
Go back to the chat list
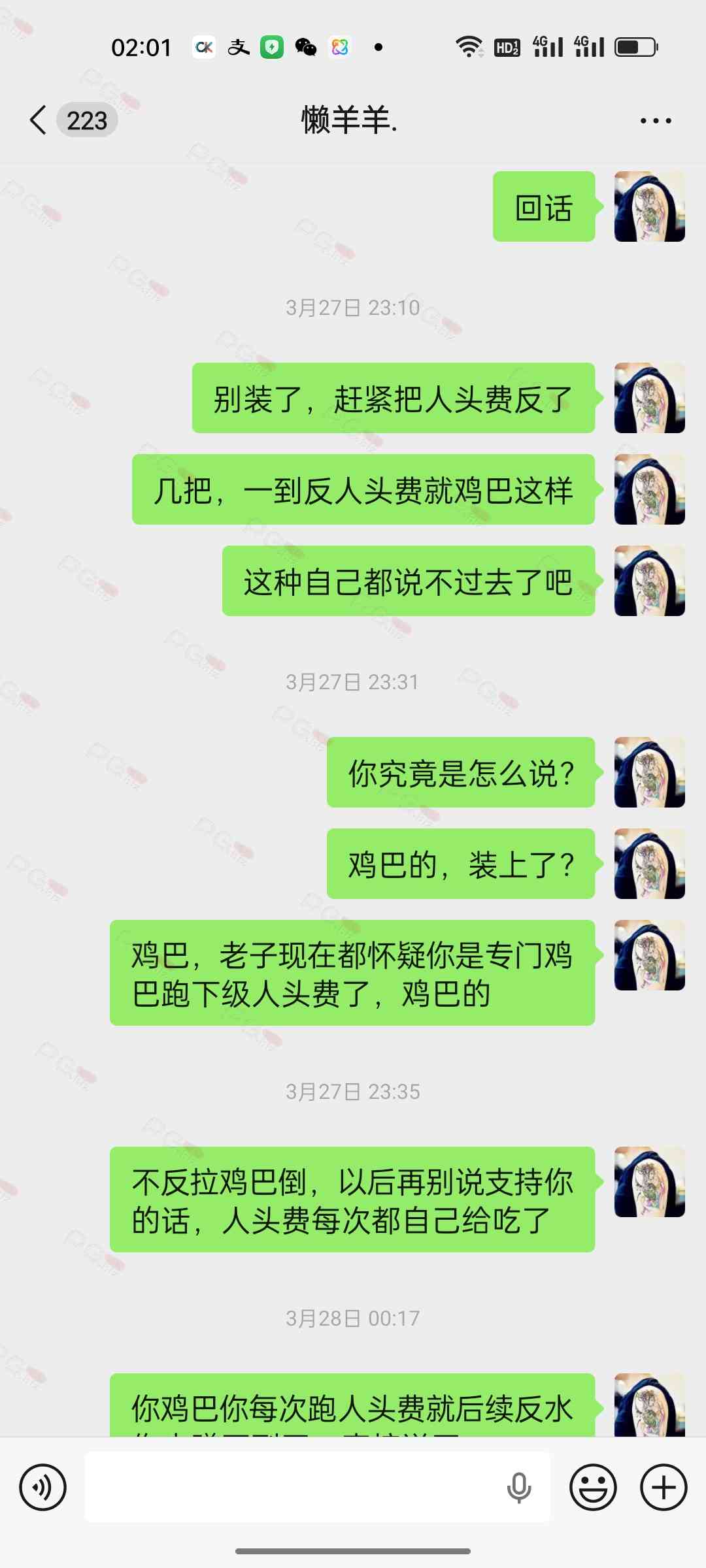pyautogui.click(x=39, y=120)
